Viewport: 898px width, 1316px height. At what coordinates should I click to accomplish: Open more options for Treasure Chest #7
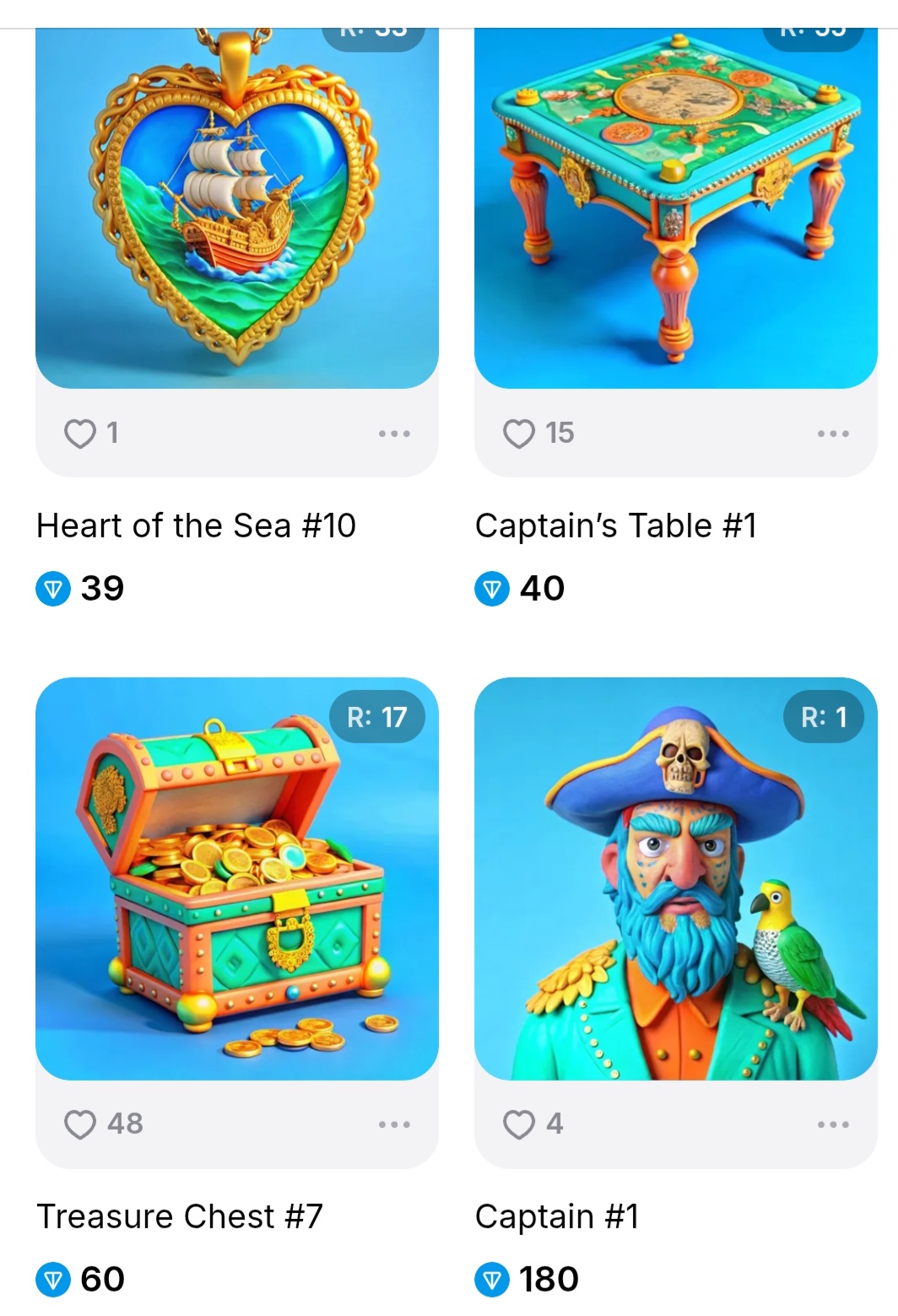(x=394, y=1125)
